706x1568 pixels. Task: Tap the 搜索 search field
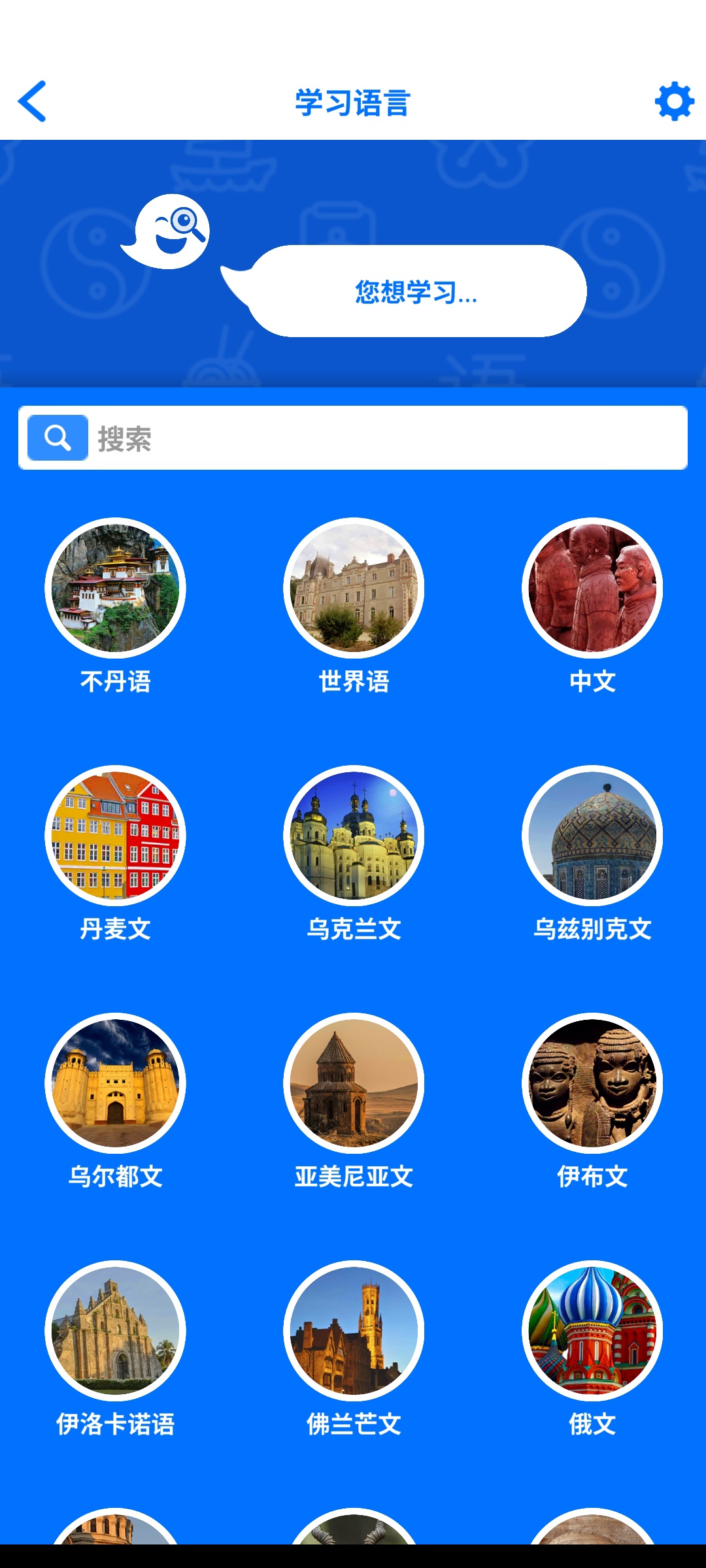pyautogui.click(x=353, y=438)
